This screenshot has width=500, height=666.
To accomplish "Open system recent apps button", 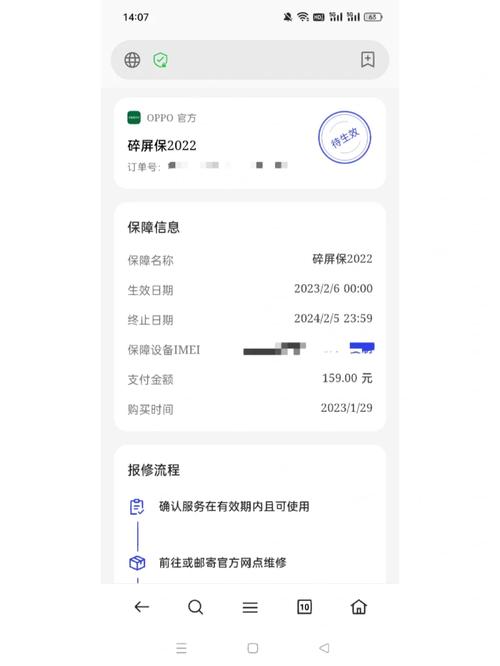I will (181, 648).
